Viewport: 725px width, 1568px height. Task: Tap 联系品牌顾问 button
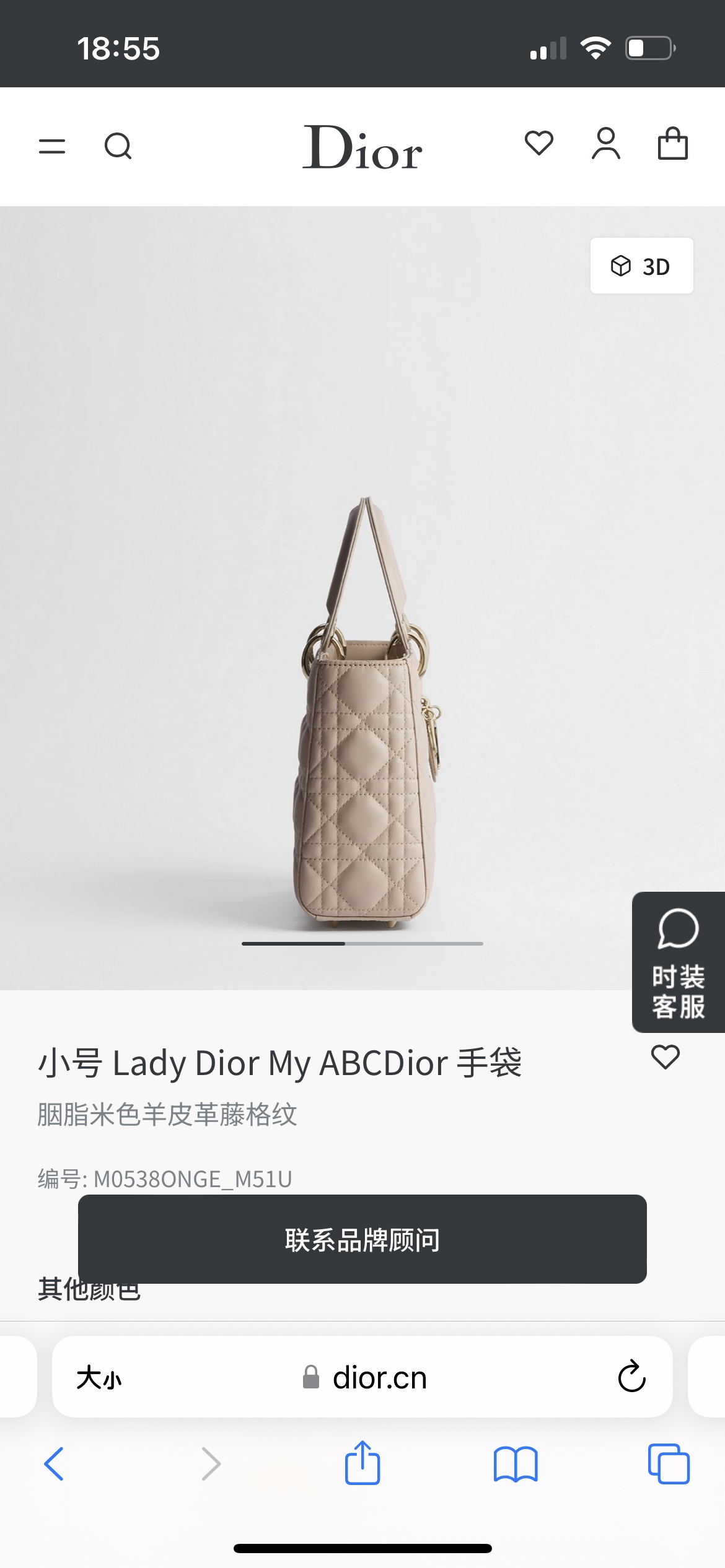(x=362, y=1239)
